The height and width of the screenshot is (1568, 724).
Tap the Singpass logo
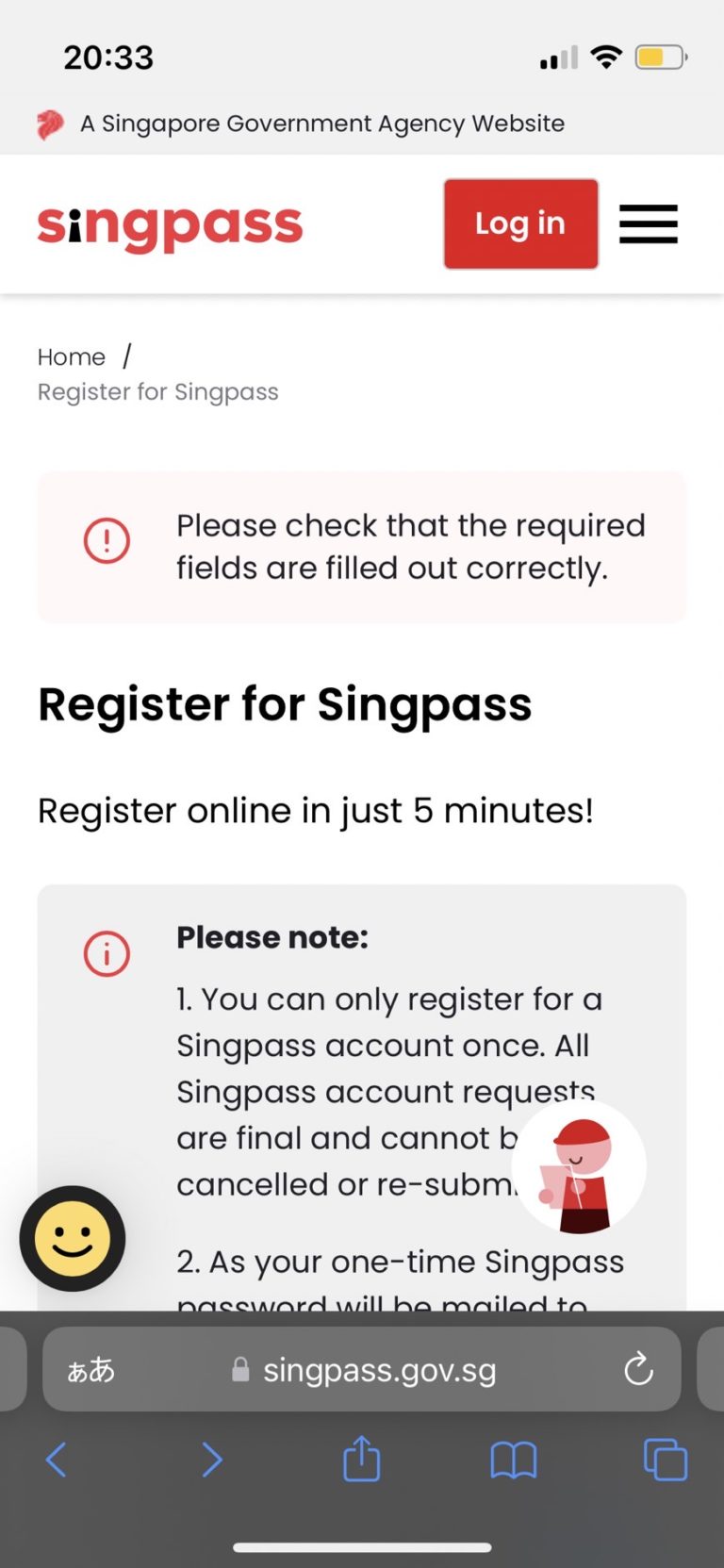tap(170, 223)
